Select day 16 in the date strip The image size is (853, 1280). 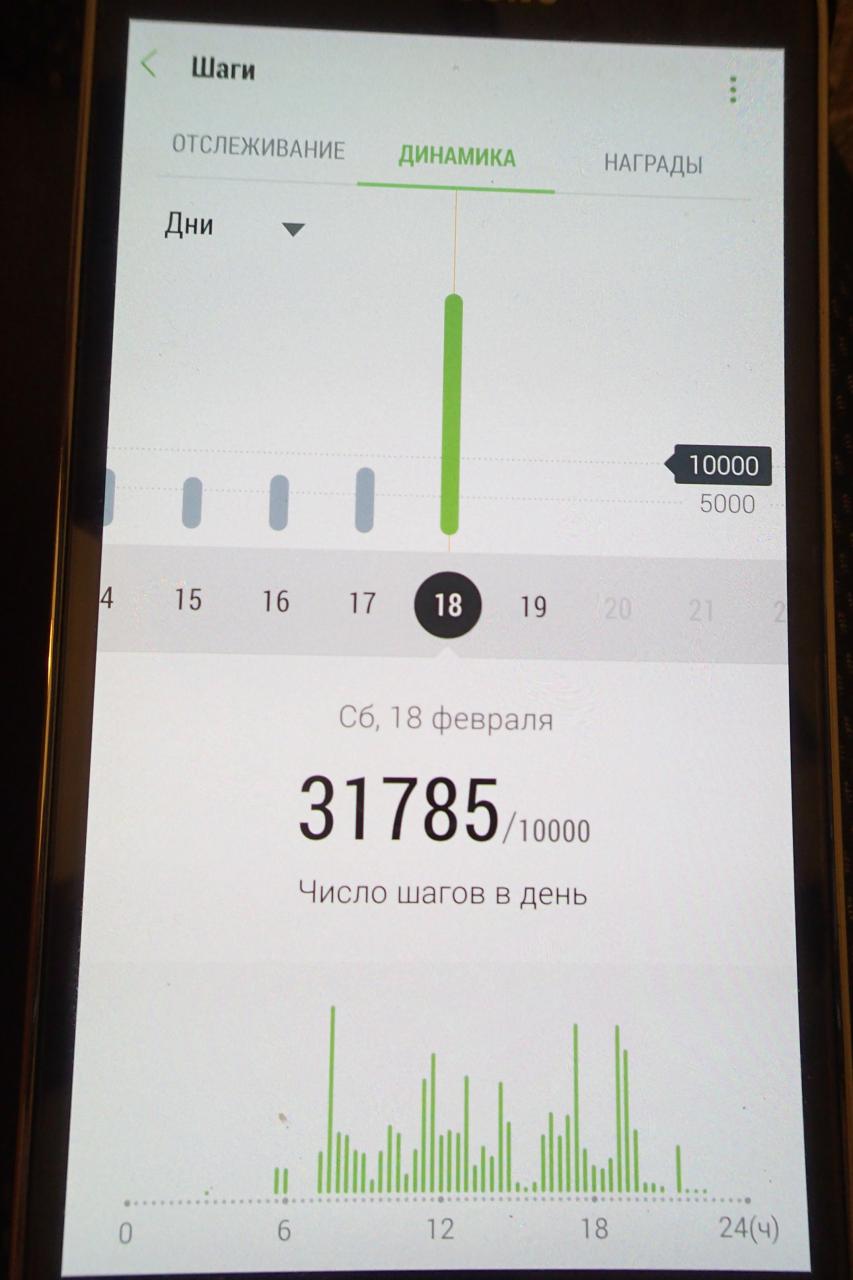[275, 601]
